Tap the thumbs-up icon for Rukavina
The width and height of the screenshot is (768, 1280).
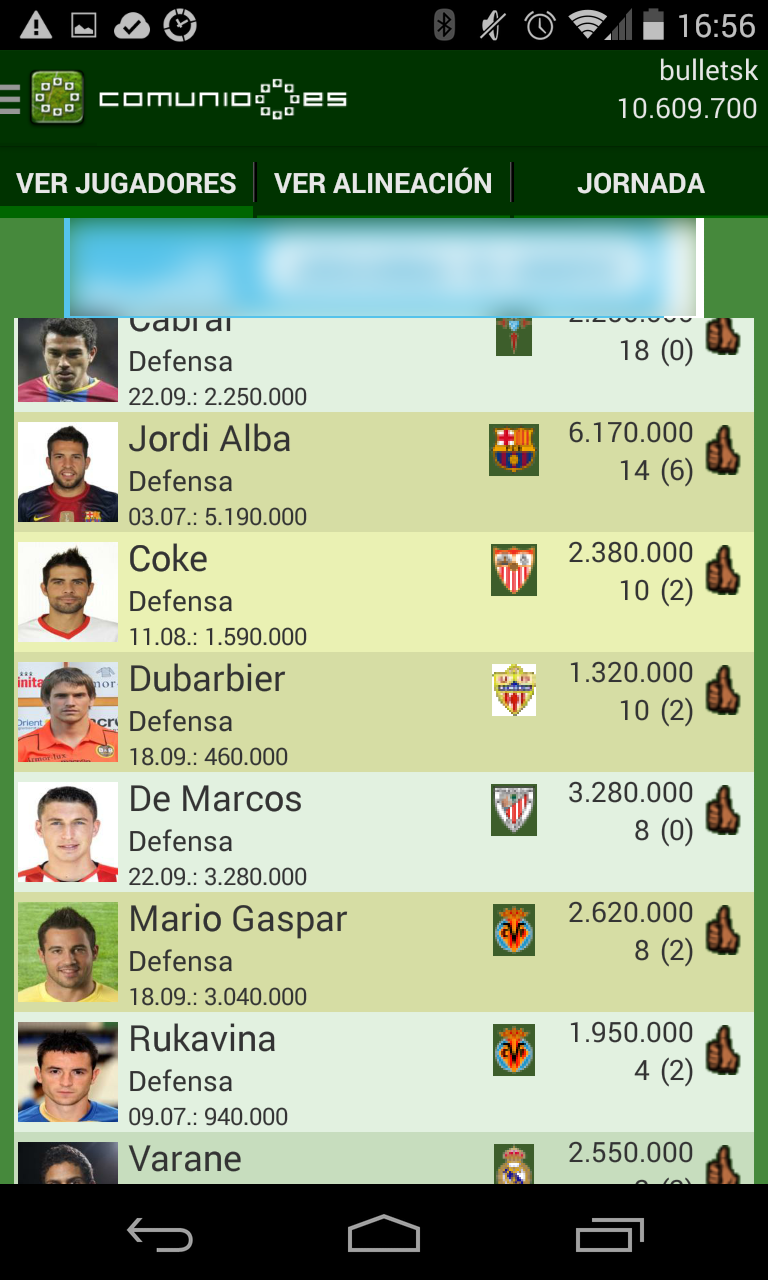click(x=723, y=1052)
